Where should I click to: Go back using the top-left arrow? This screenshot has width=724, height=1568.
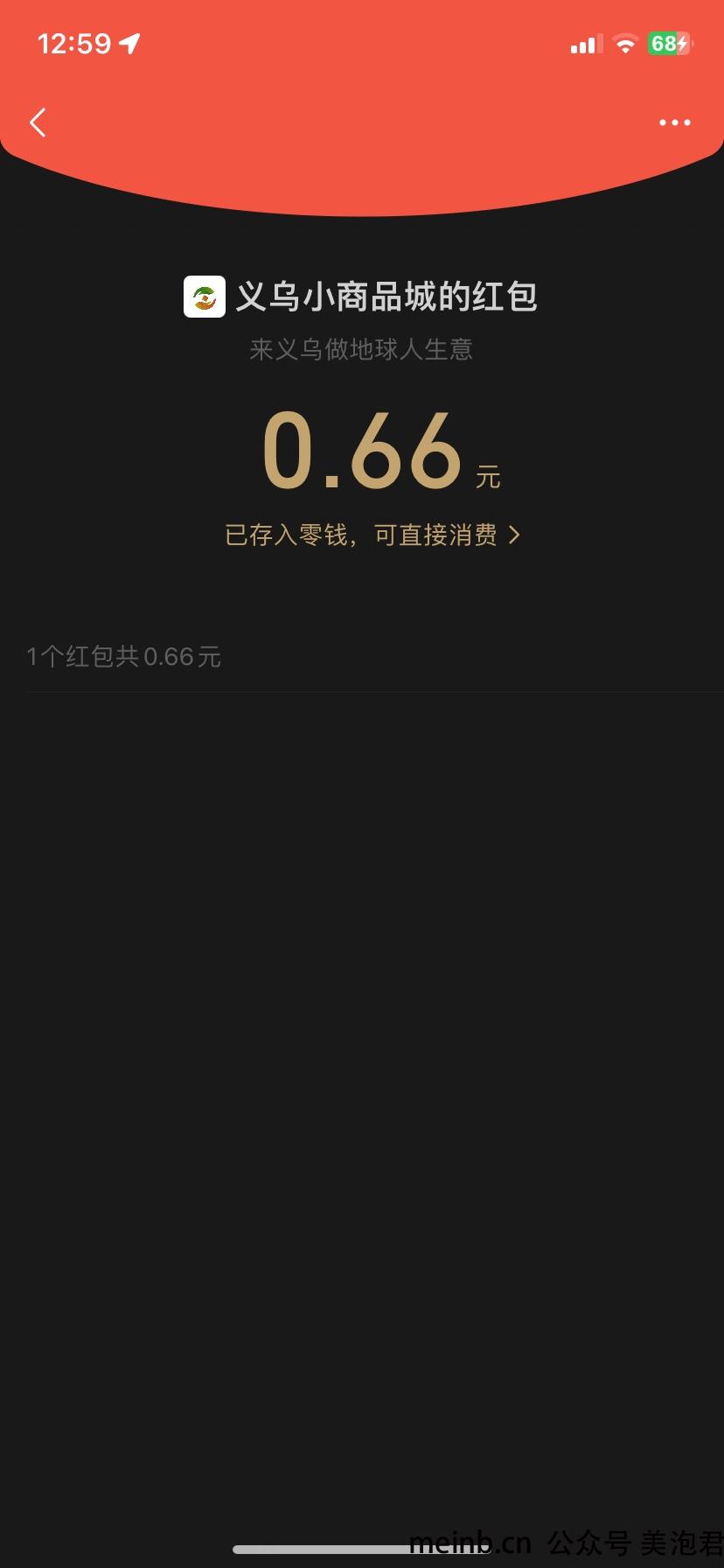pyautogui.click(x=38, y=122)
